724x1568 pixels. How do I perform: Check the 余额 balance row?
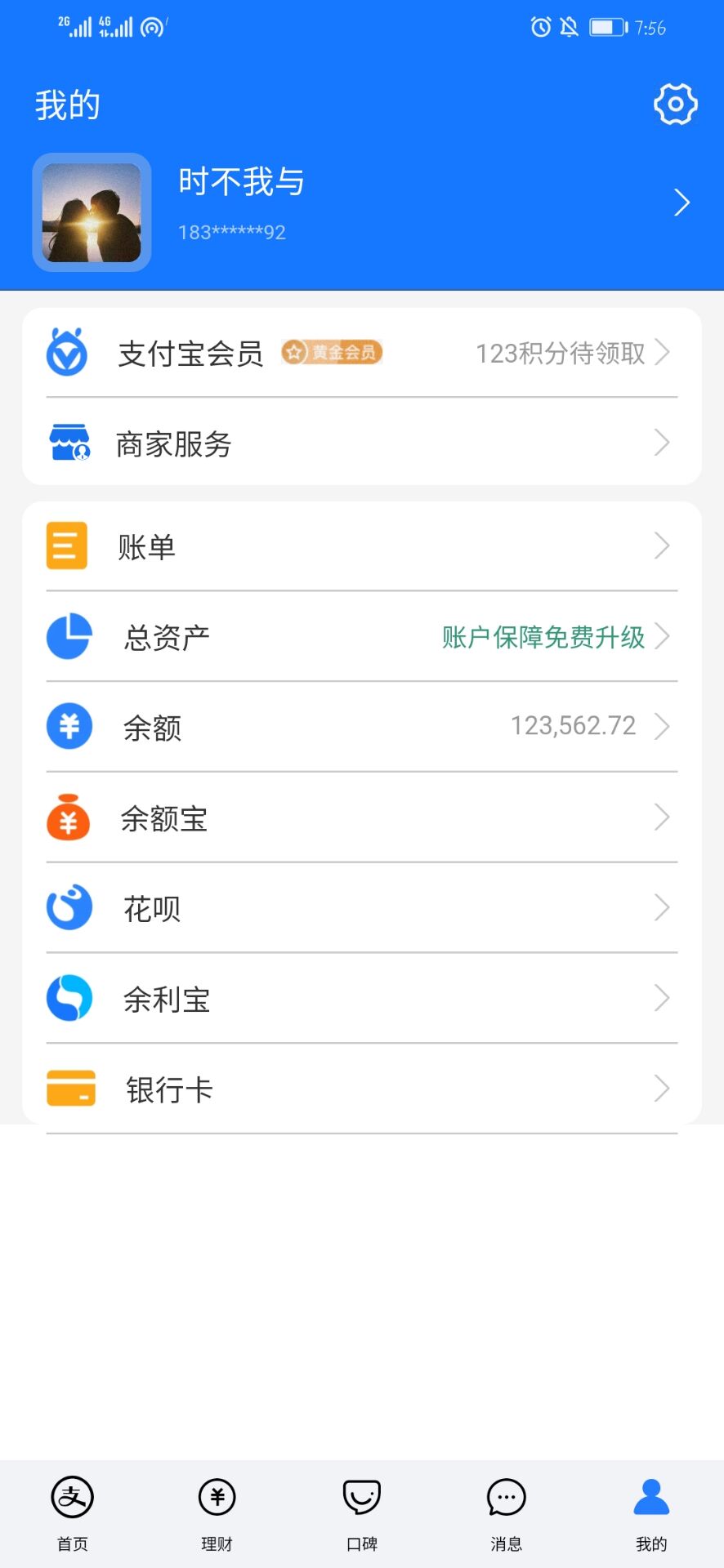tap(361, 727)
